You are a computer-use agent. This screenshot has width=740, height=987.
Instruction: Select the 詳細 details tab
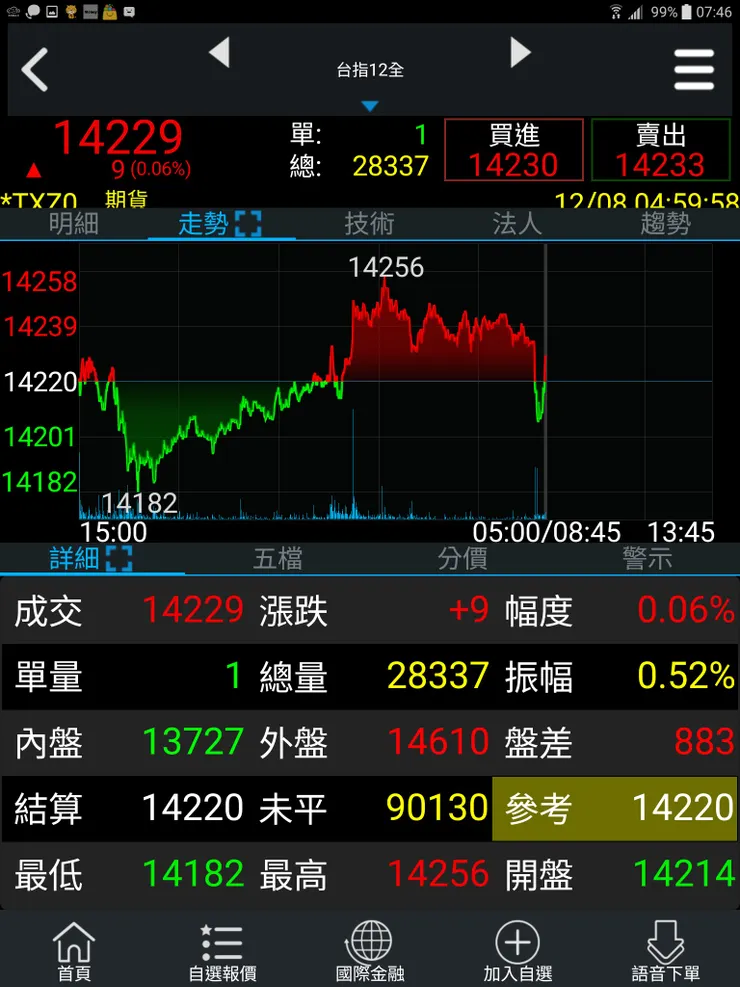coord(91,558)
